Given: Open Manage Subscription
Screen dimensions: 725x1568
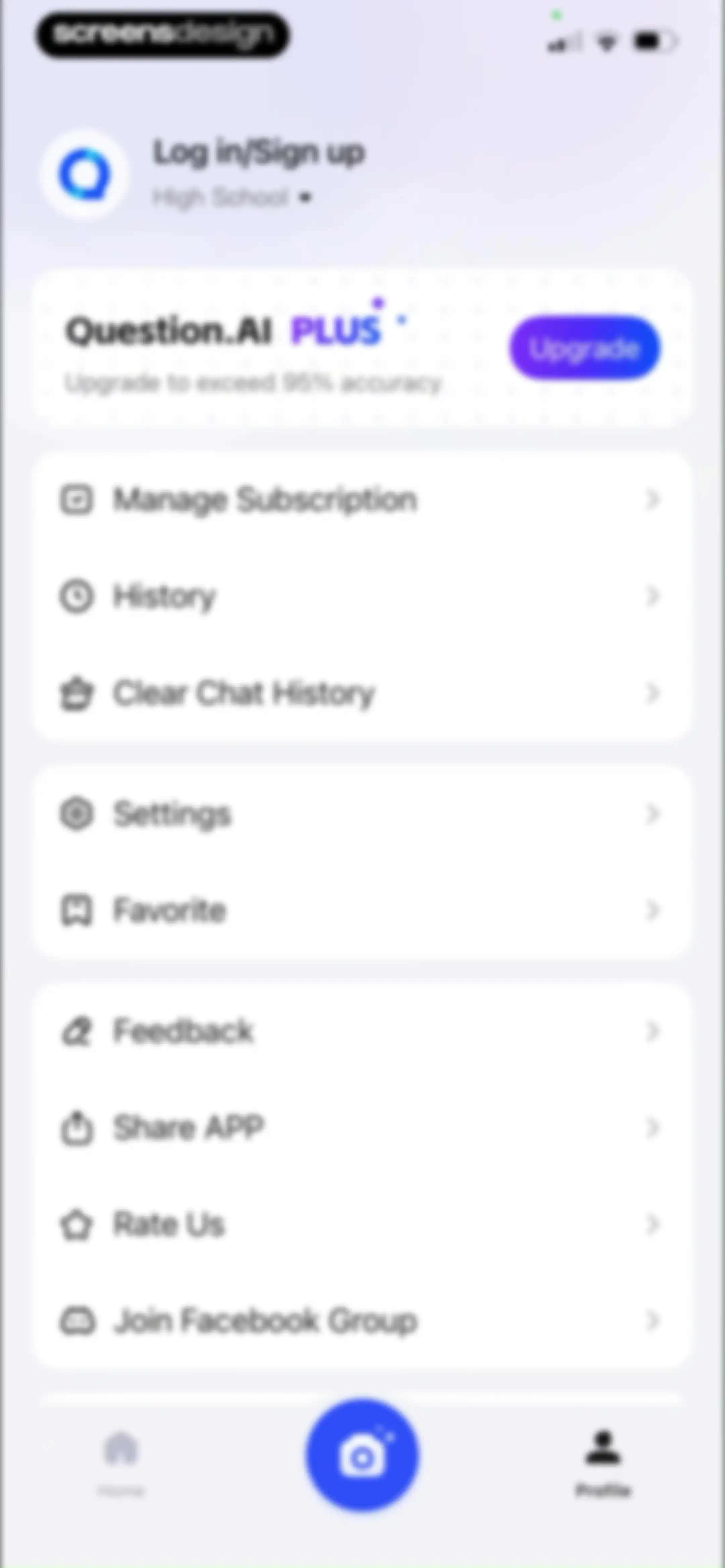Looking at the screenshot, I should [x=362, y=500].
